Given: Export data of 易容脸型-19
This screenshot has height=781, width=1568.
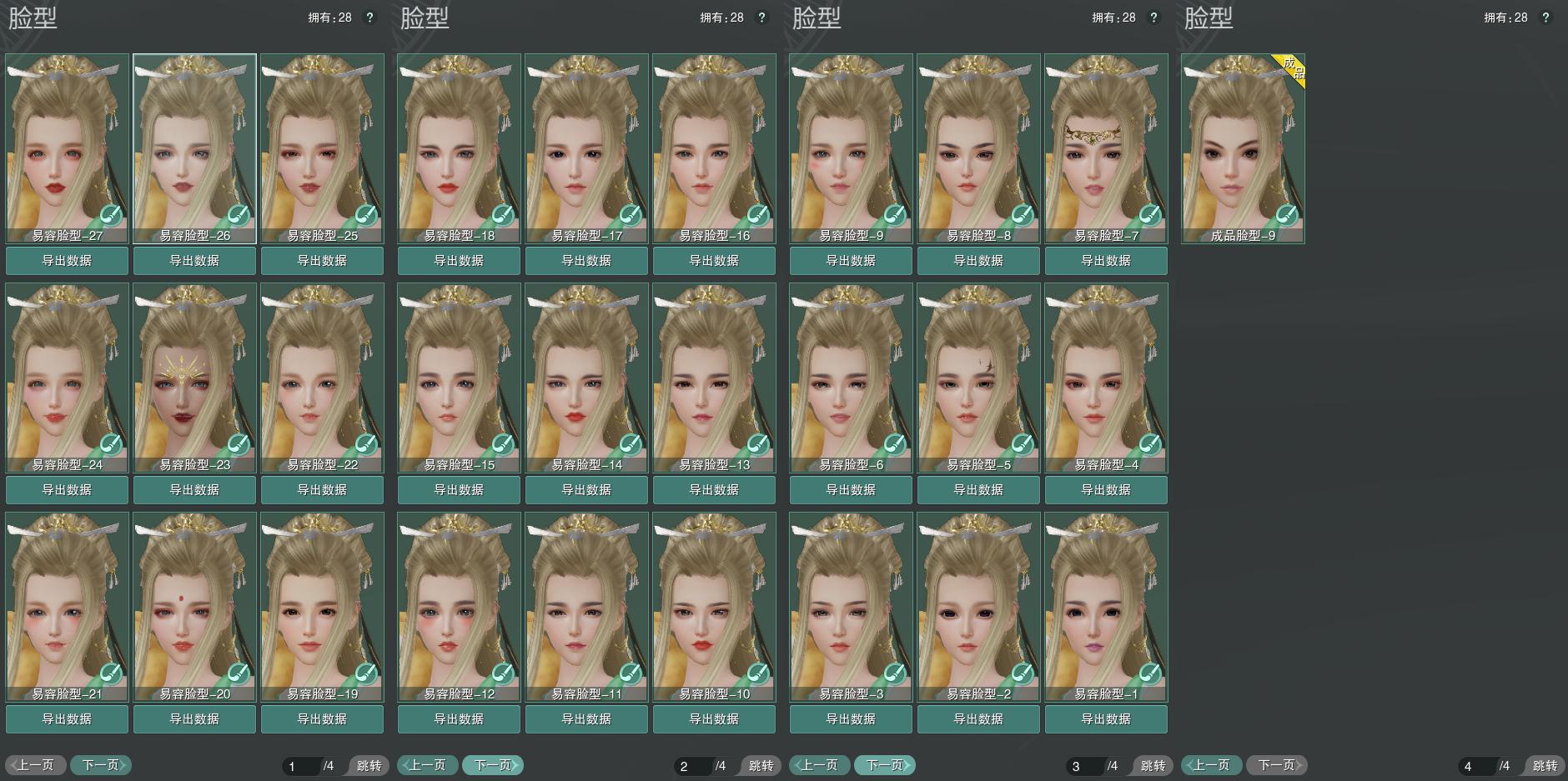Looking at the screenshot, I should tap(322, 718).
